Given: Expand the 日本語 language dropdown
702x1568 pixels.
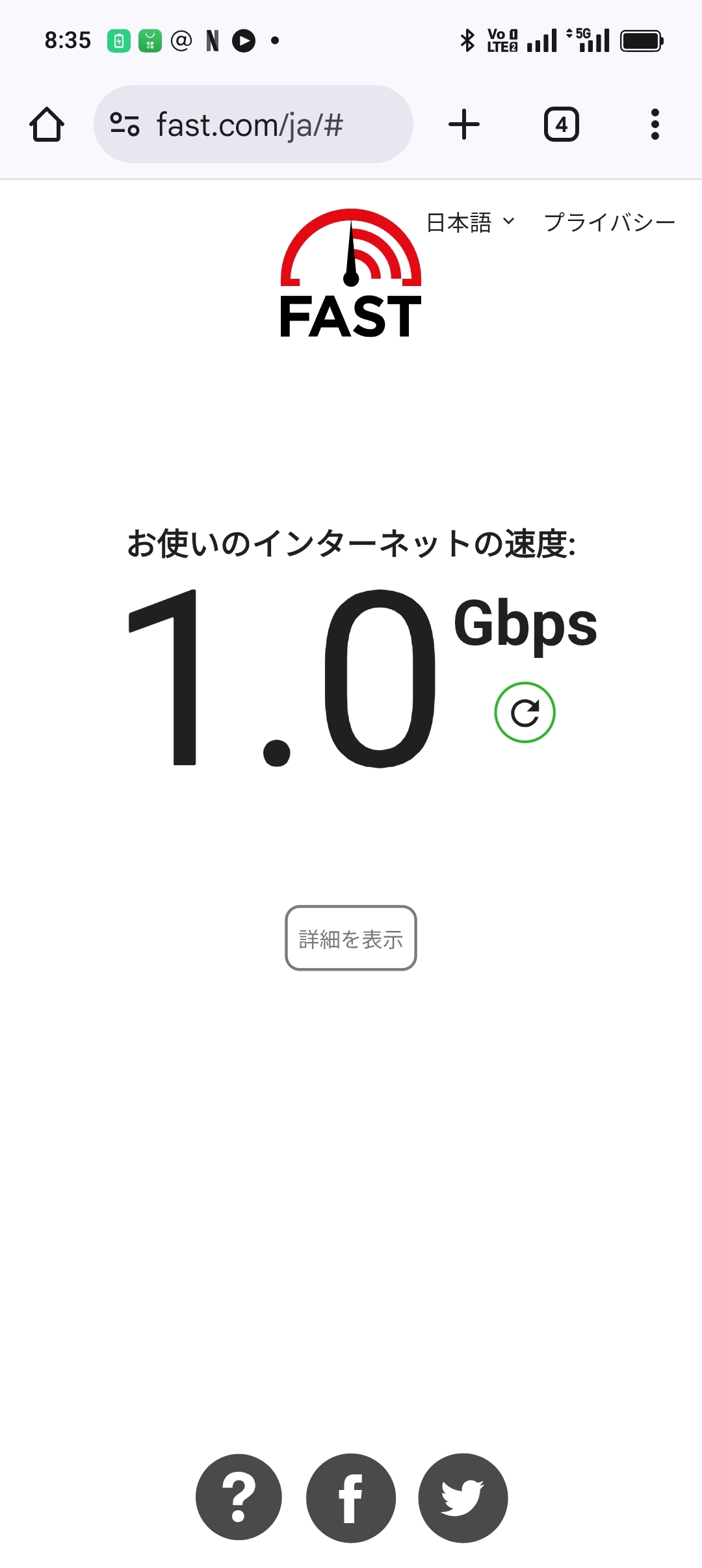Looking at the screenshot, I should click(x=471, y=222).
